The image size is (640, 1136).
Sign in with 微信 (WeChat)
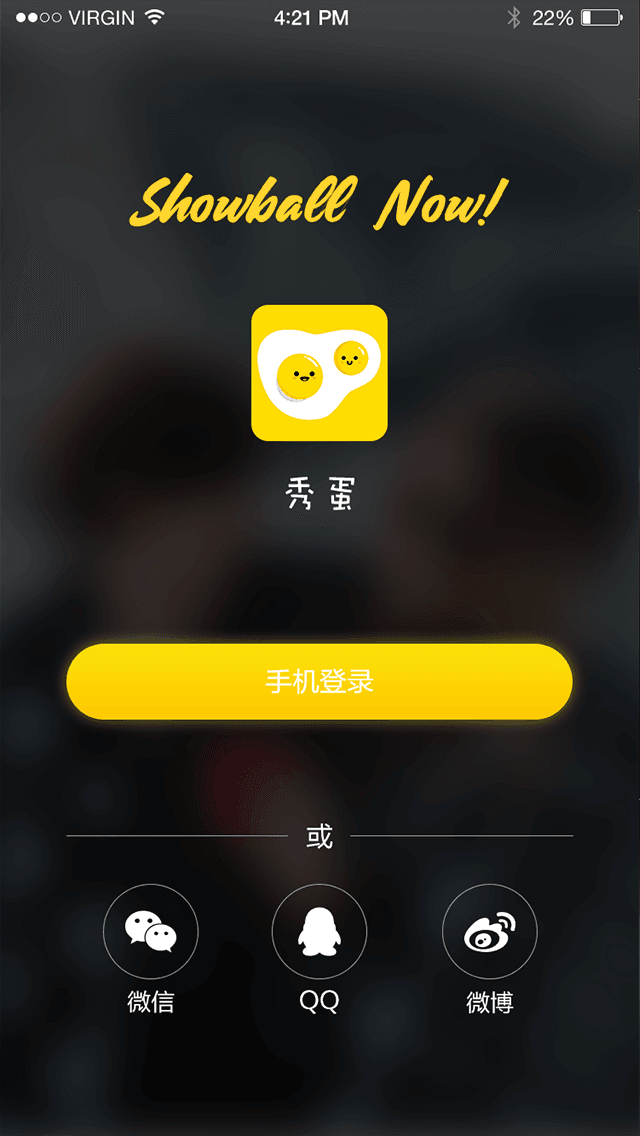(151, 932)
